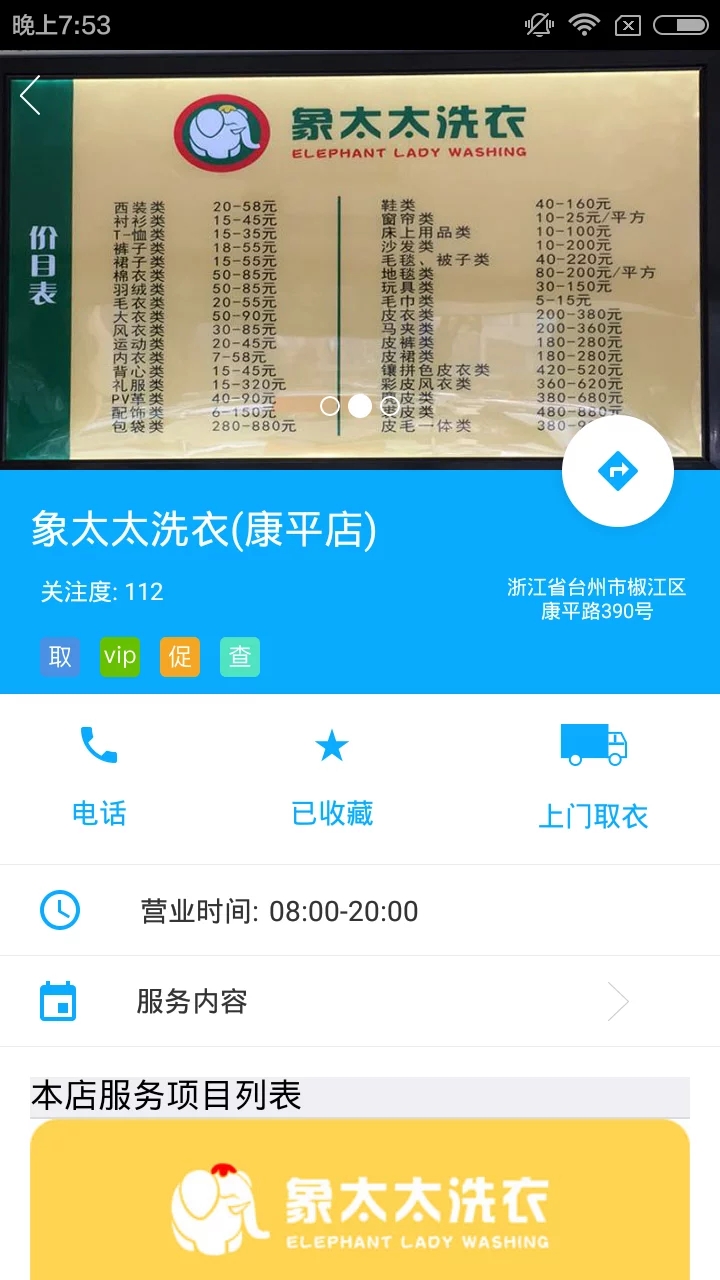Viewport: 720px width, 1280px height.
Task: Open the 服务内容 row
Action: tap(360, 1001)
